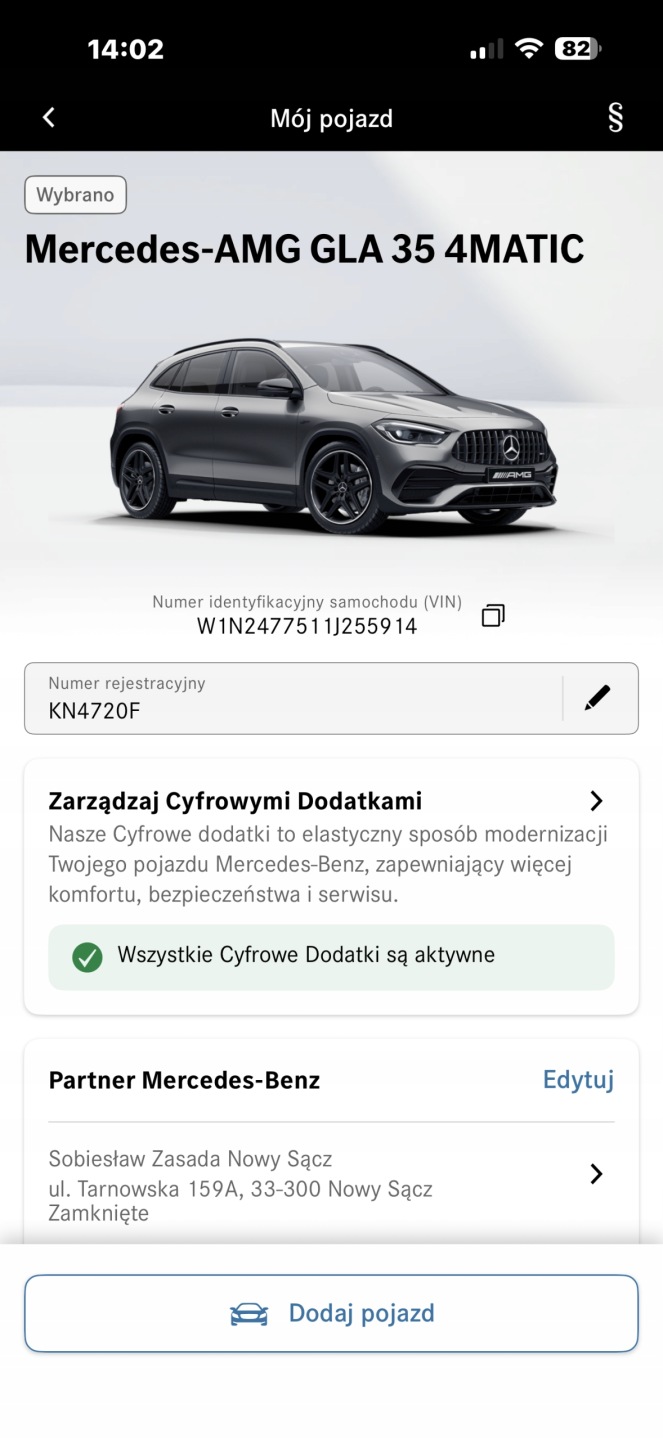Open the legal information paragraph icon
This screenshot has height=1440, width=663.
coord(615,118)
